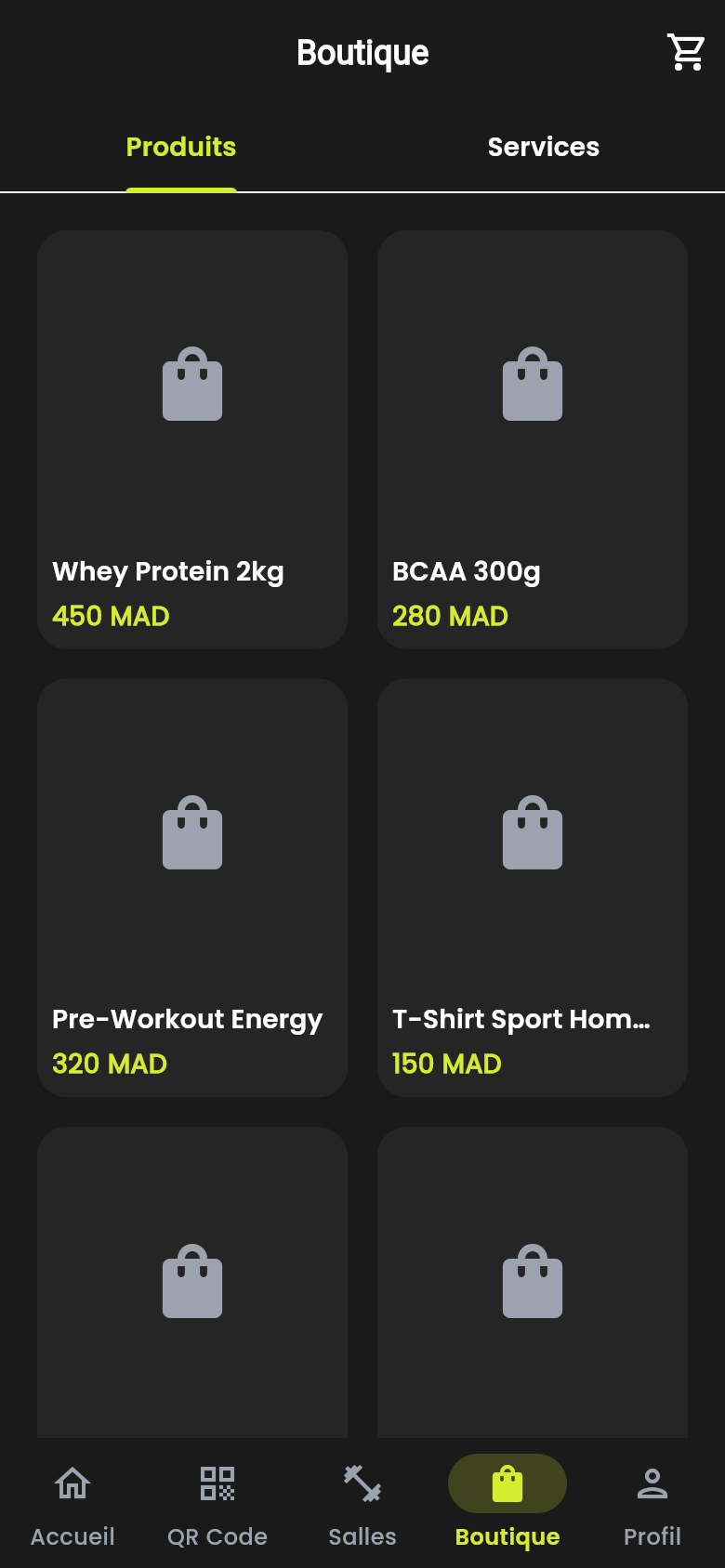Open the Pre-Workout Energy item

pos(192,887)
